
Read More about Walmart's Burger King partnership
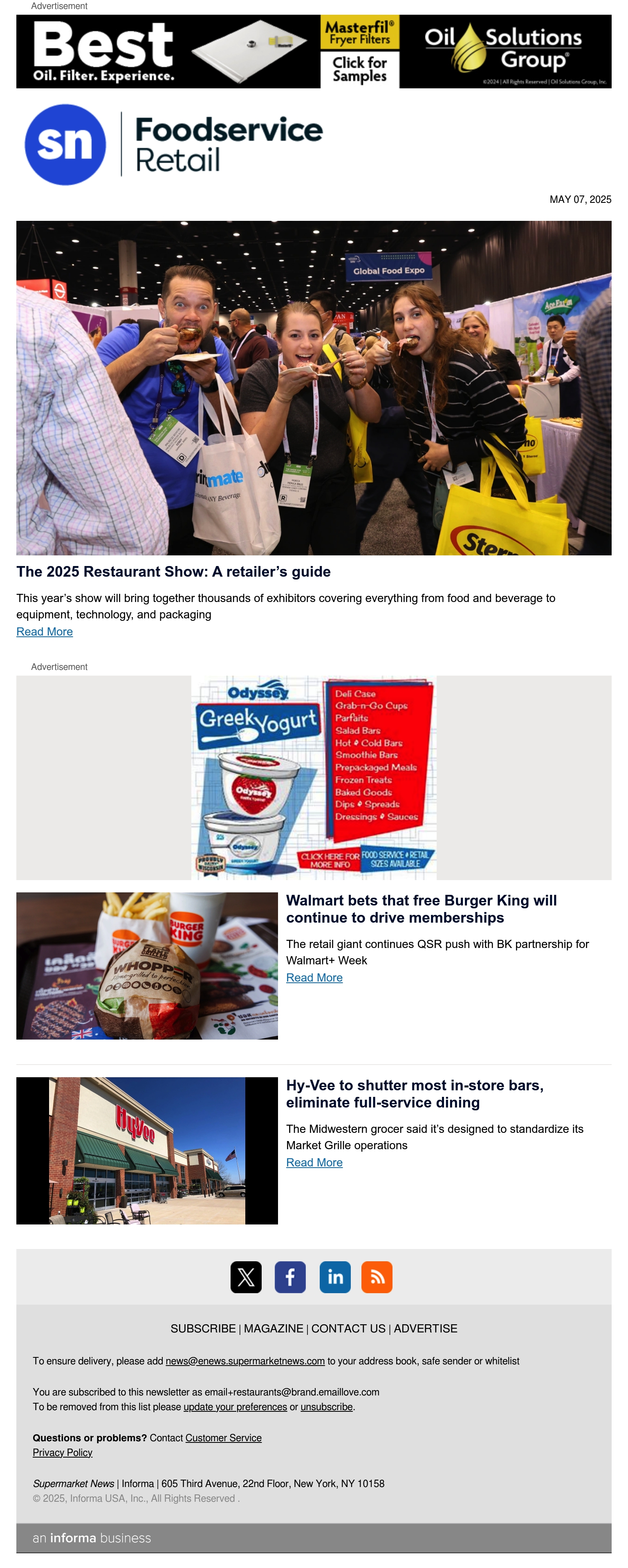[x=314, y=977]
